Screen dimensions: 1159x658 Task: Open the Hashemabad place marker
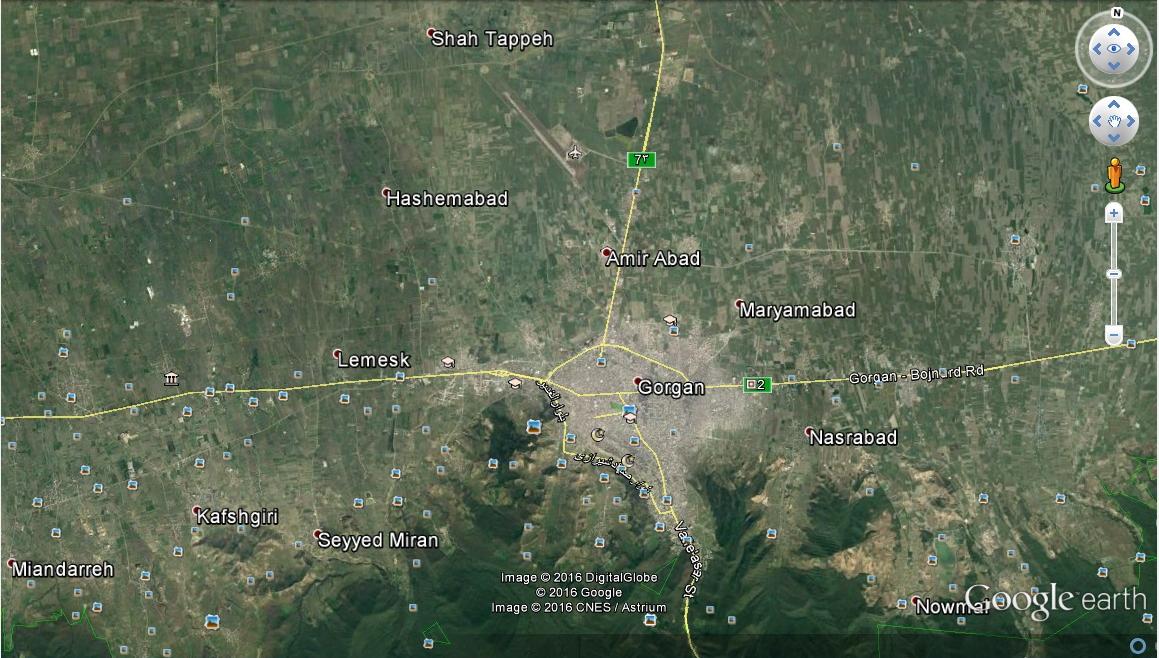pyautogui.click(x=387, y=192)
